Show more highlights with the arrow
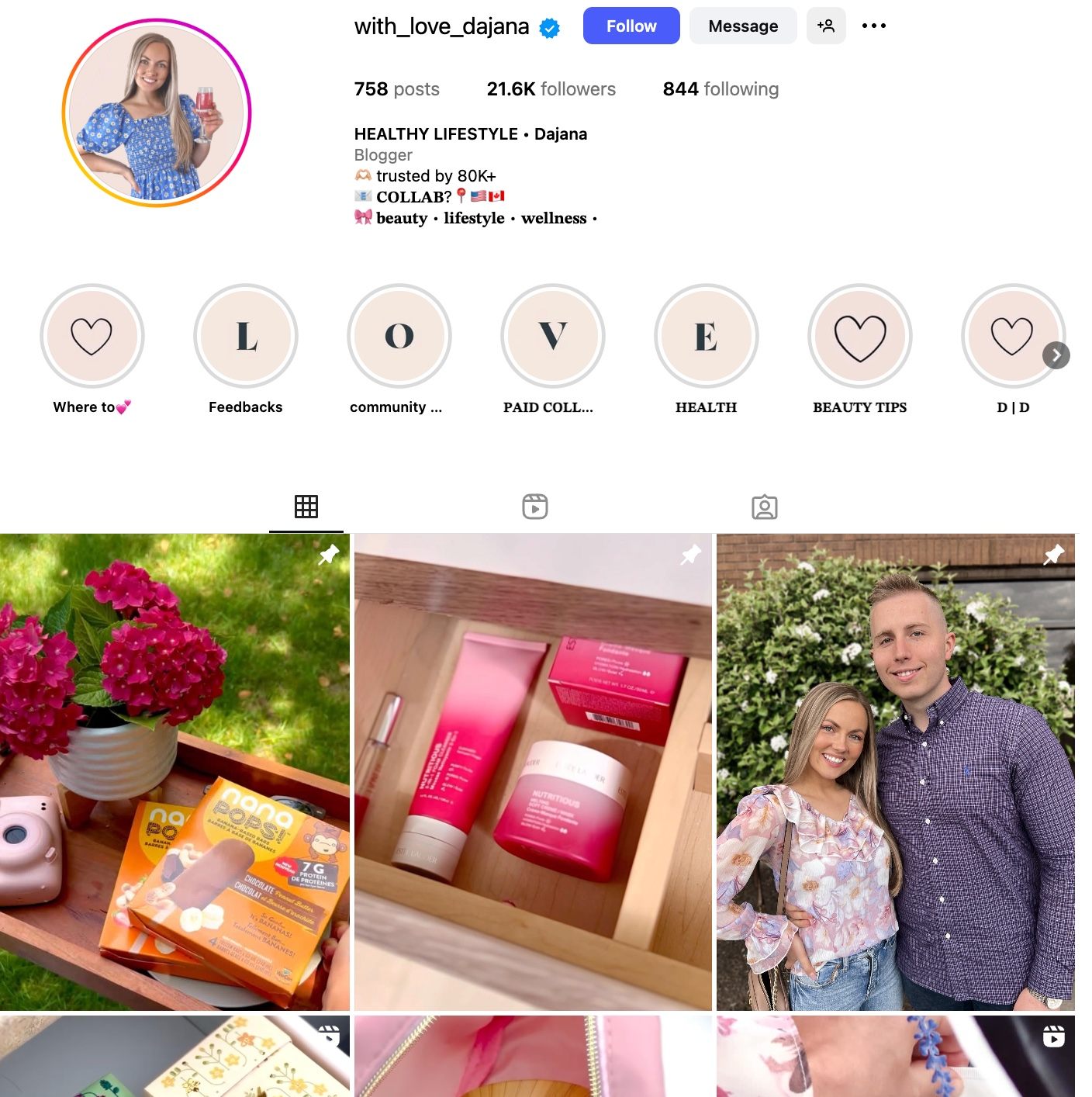 click(x=1056, y=355)
